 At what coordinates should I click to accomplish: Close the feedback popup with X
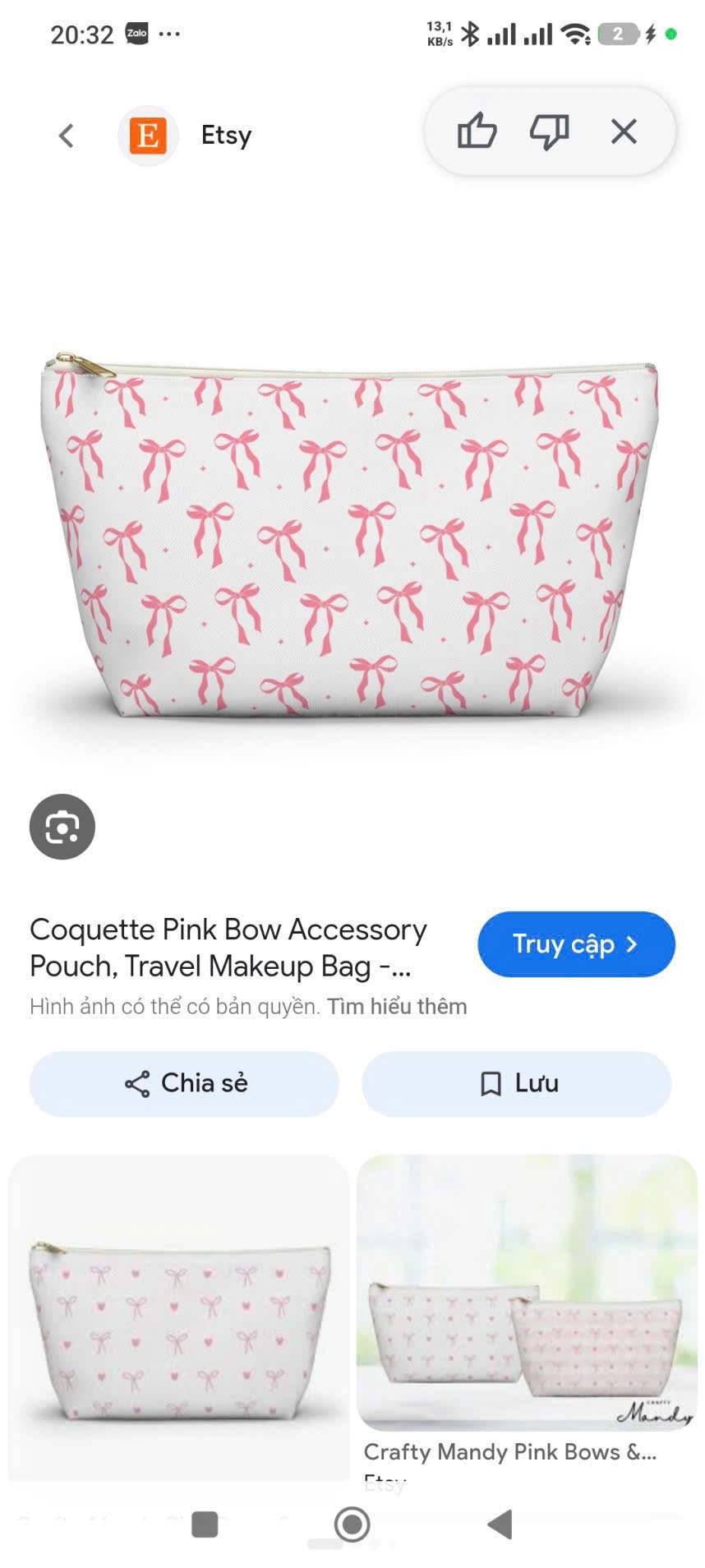(x=624, y=131)
